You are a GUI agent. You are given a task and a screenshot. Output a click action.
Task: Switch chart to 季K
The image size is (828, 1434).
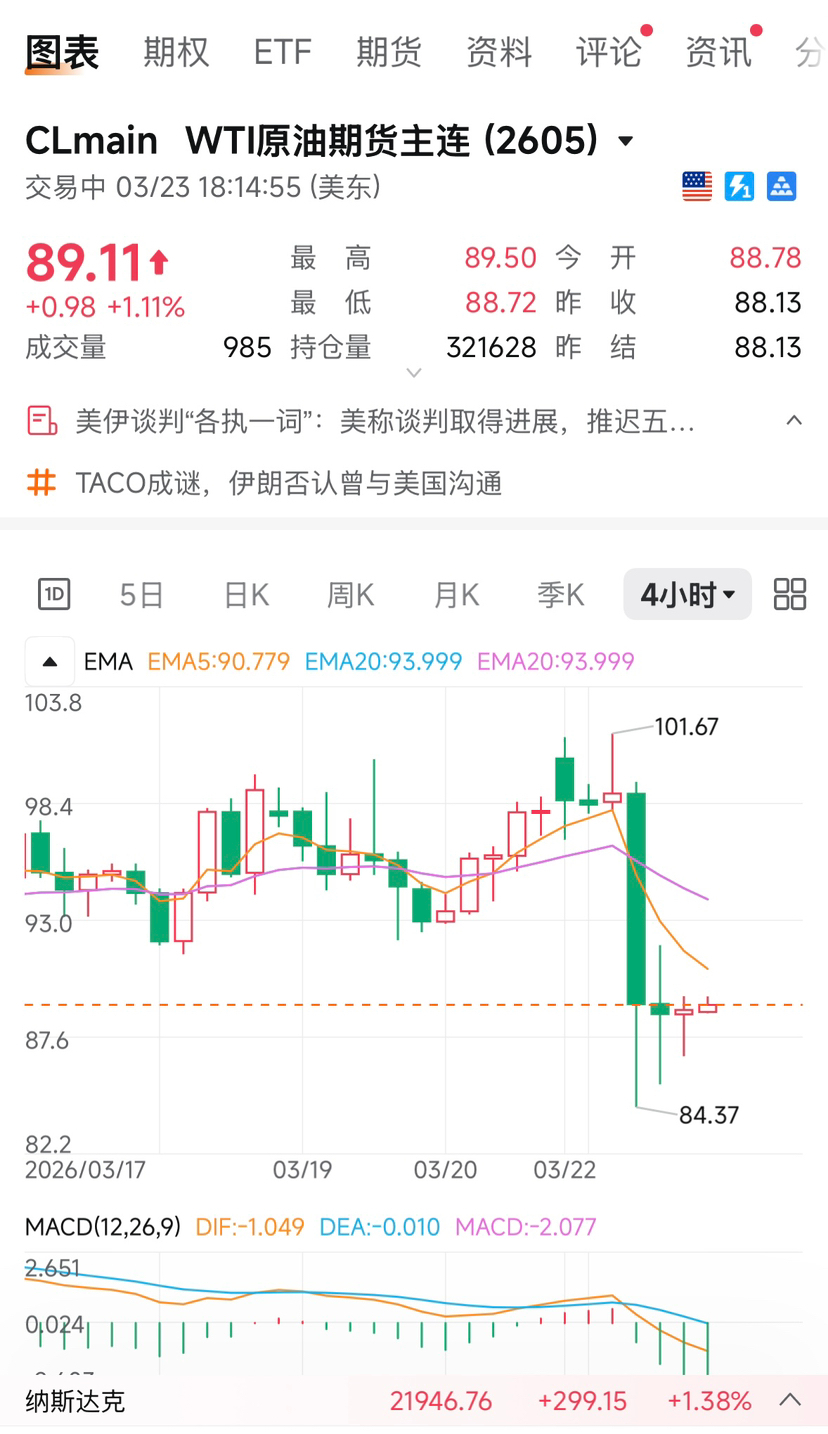(x=560, y=595)
